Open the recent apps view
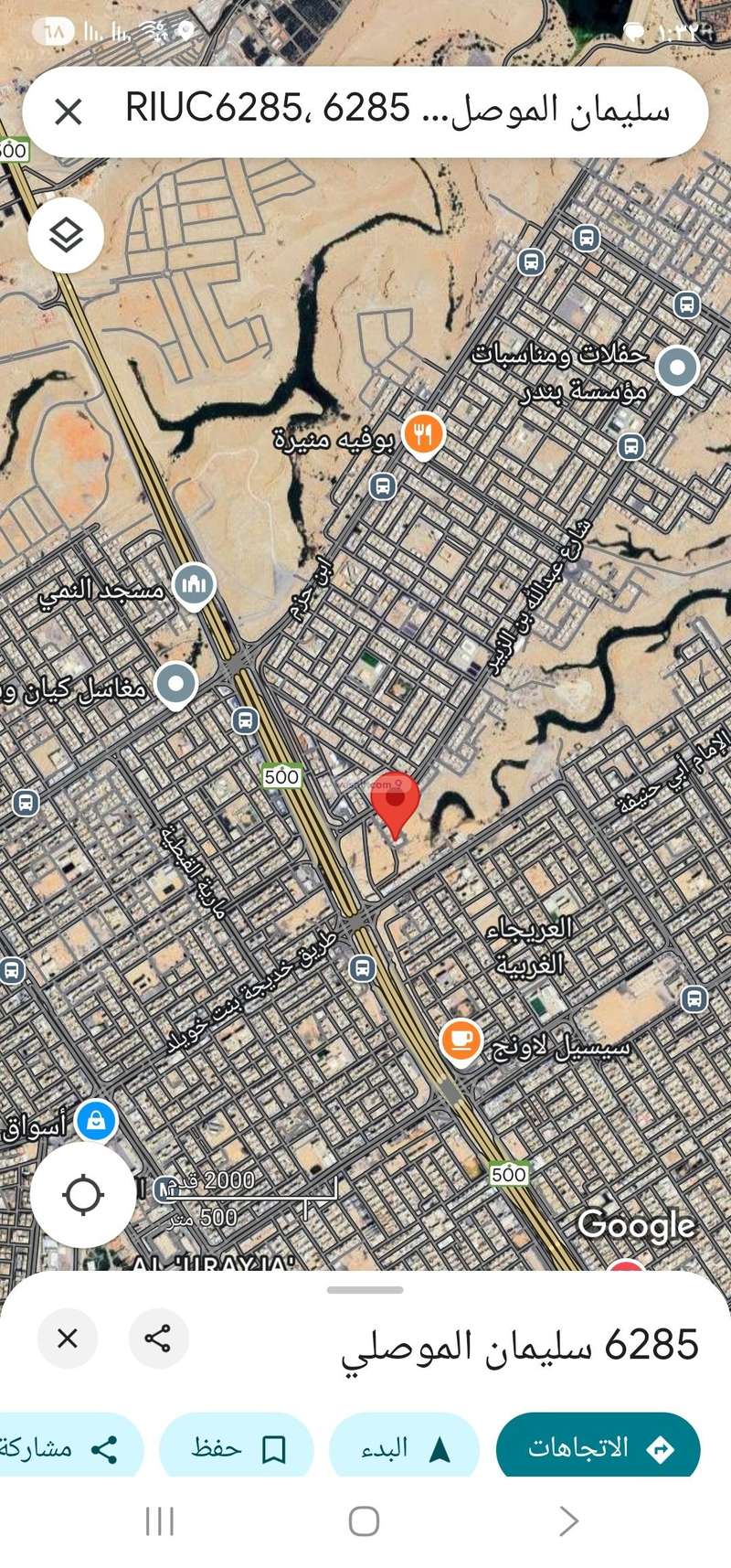Image resolution: width=731 pixels, height=1568 pixels. (x=160, y=1521)
